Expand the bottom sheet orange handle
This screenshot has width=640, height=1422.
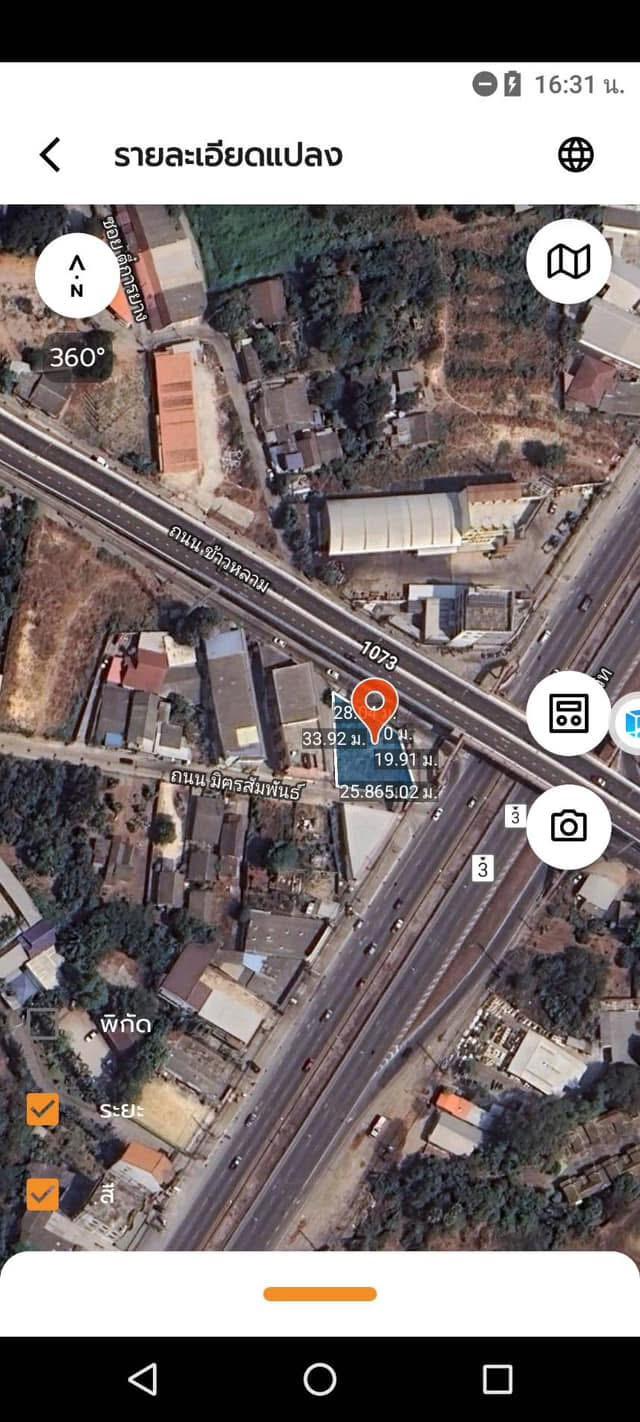pyautogui.click(x=320, y=1294)
